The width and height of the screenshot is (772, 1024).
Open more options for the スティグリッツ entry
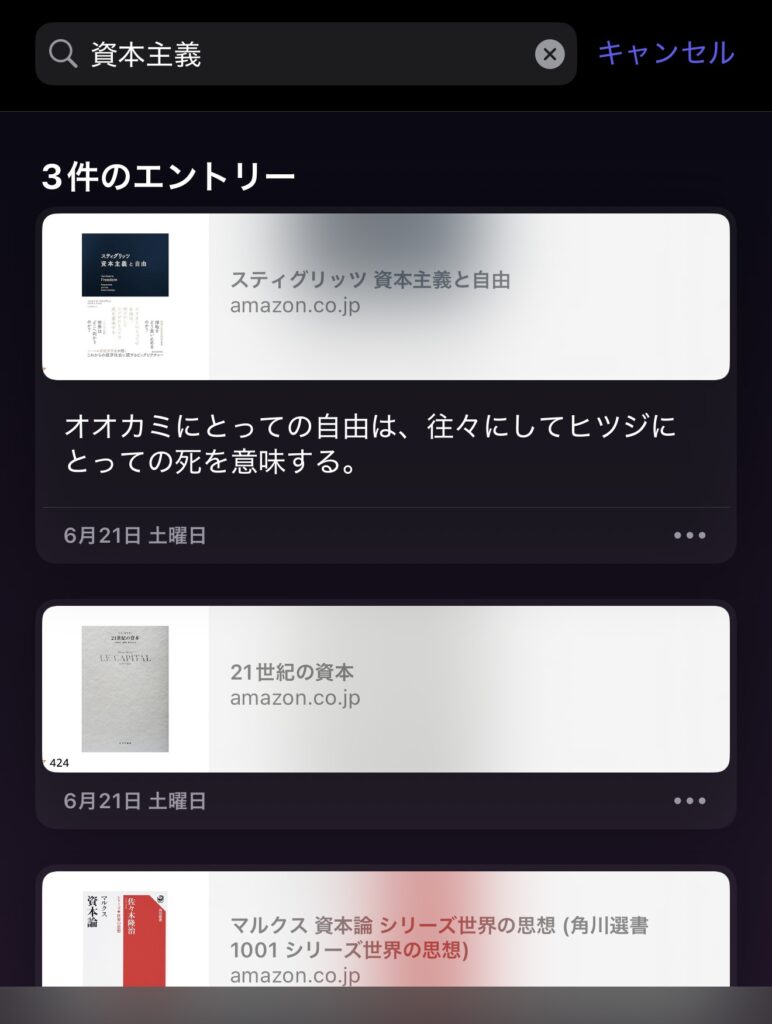click(x=689, y=536)
